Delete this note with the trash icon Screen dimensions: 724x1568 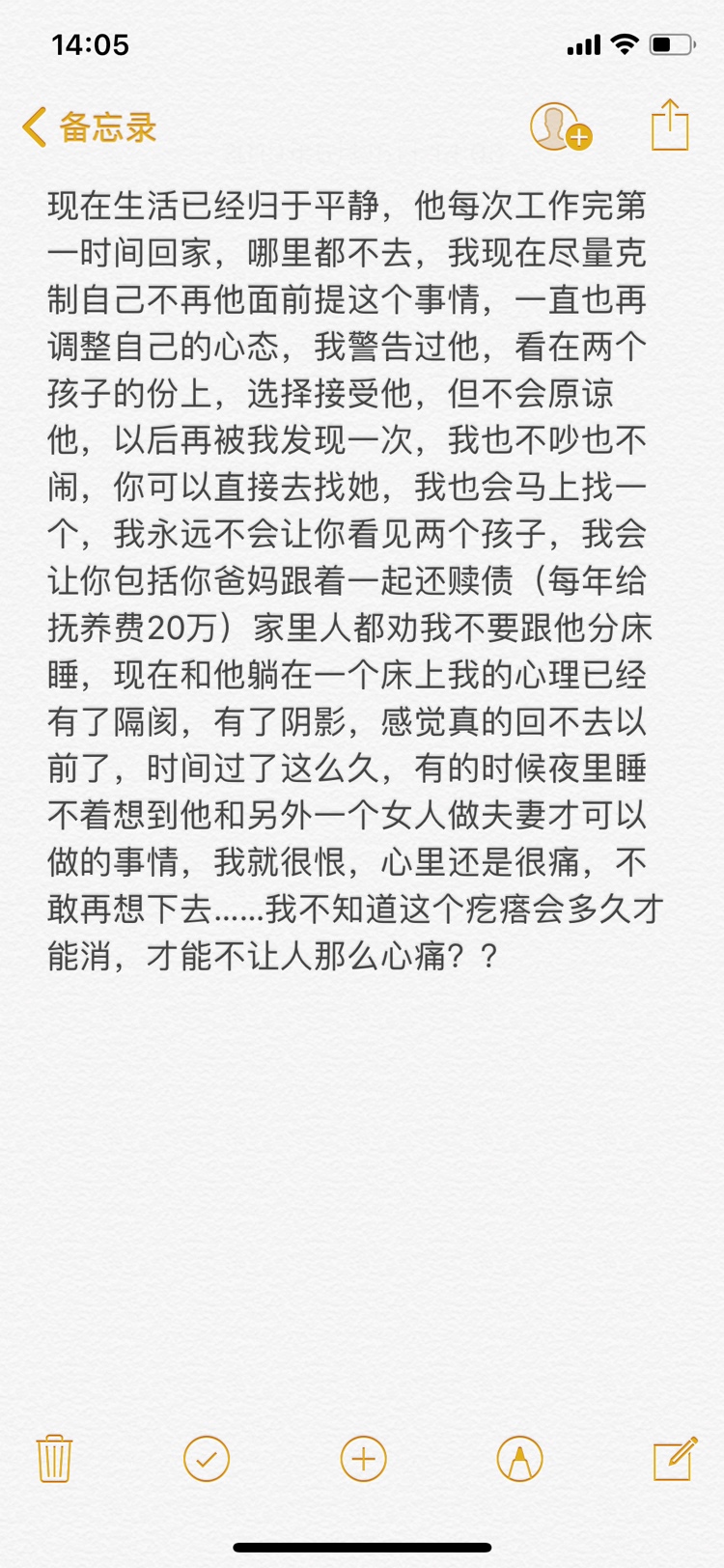54,1458
